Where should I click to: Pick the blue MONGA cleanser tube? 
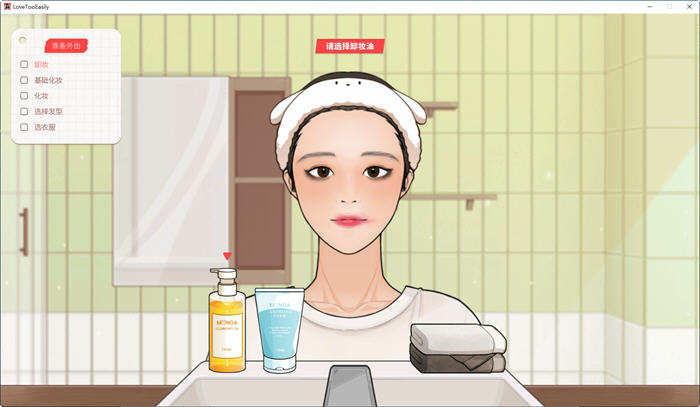(278, 330)
